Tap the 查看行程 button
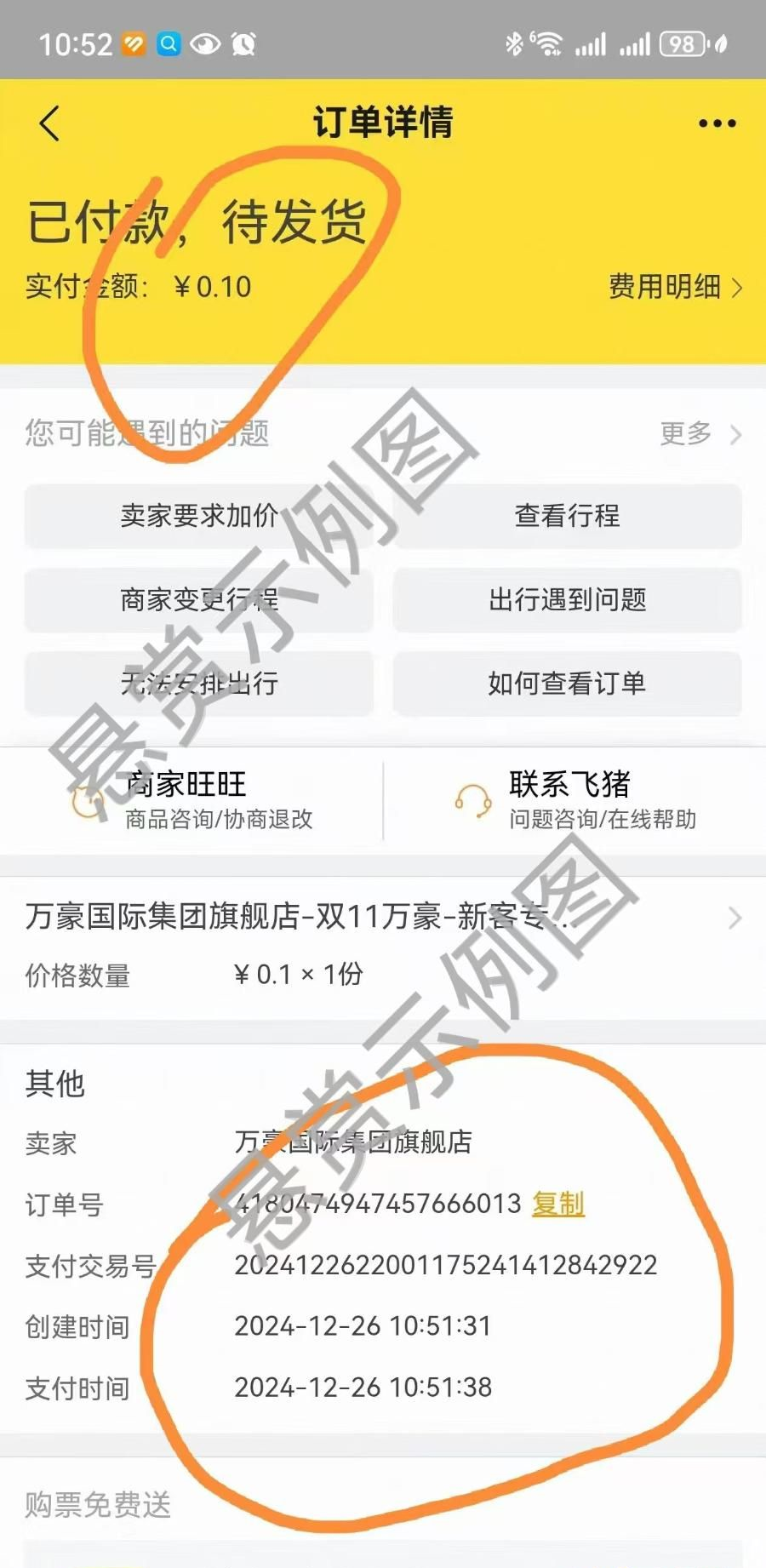The image size is (766, 1568). coord(567,516)
